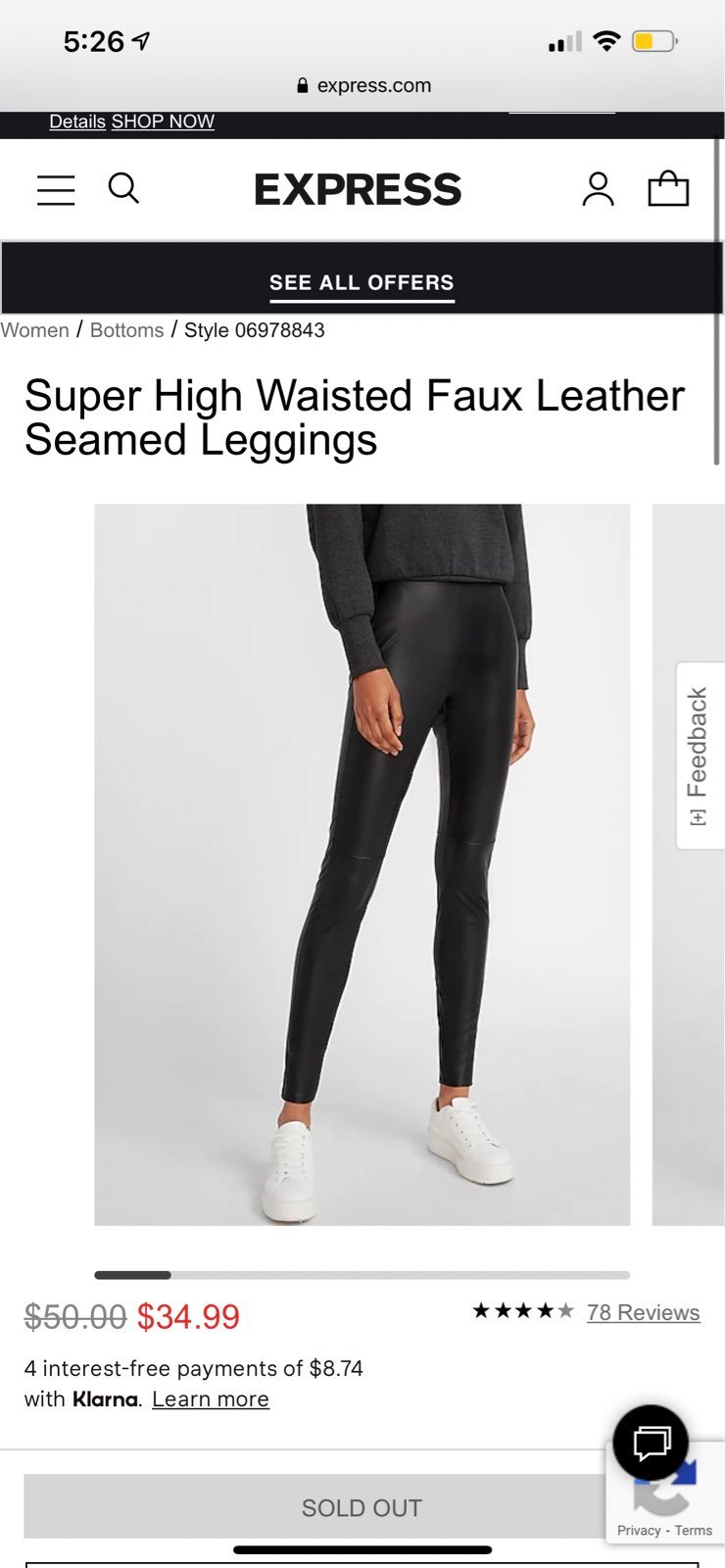Go to the Bottoms breadcrumb
The width and height of the screenshot is (725, 1568).
click(126, 330)
